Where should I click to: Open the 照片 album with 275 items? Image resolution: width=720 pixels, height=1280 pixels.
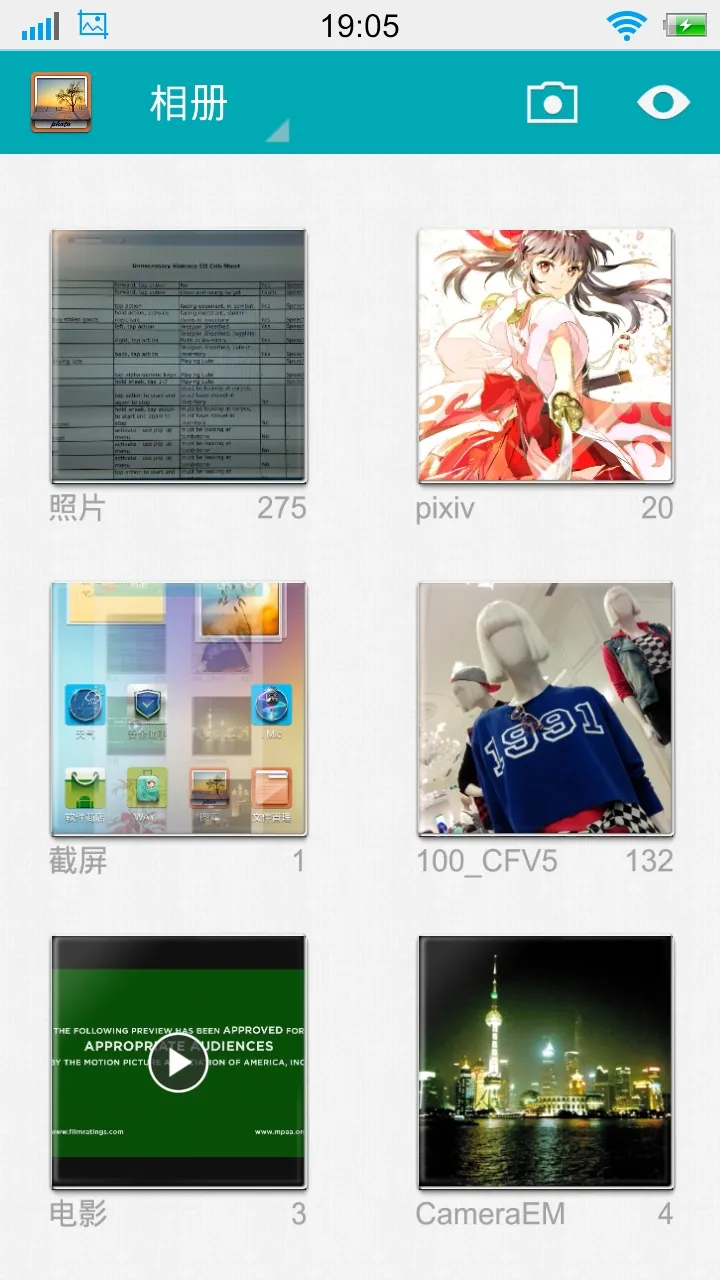coord(179,357)
